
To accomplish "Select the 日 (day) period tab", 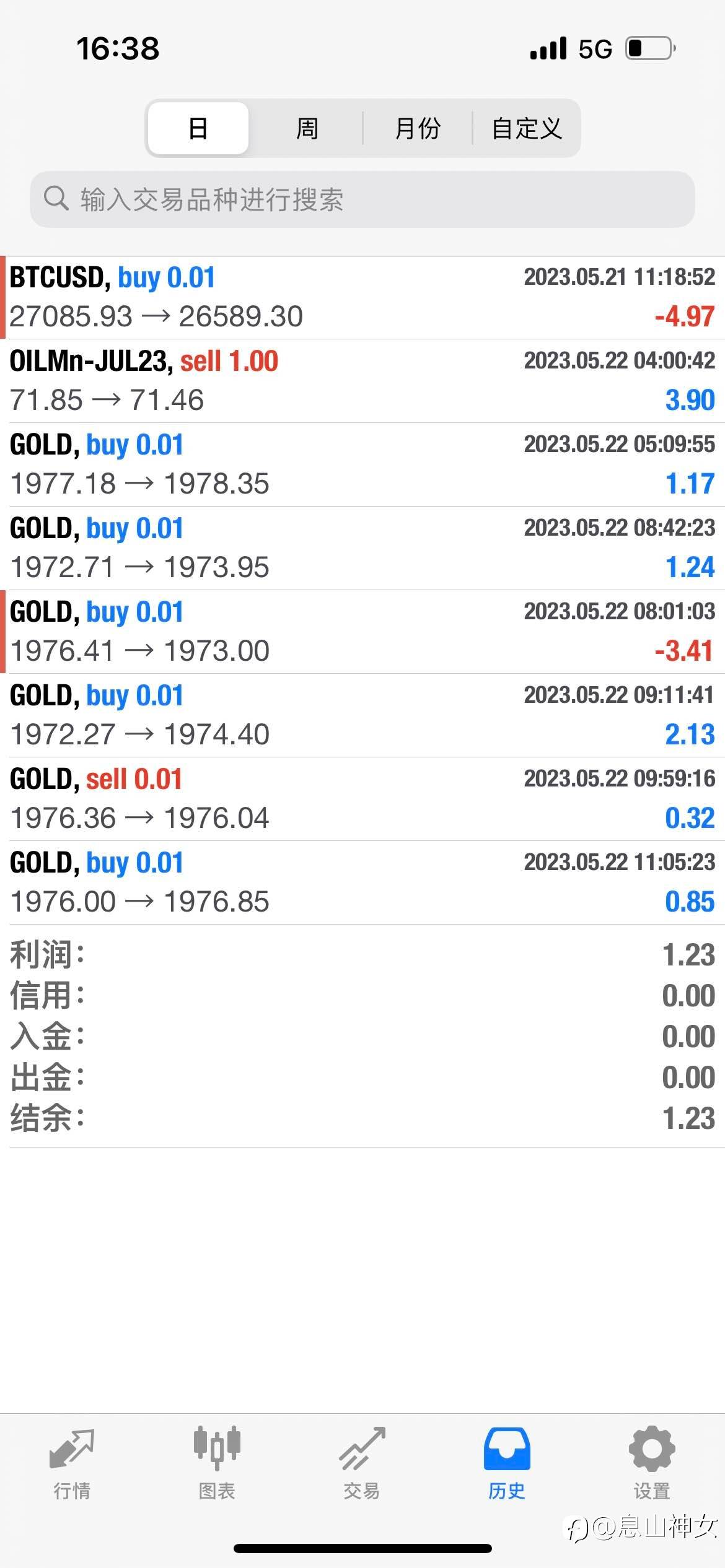I will coord(198,128).
